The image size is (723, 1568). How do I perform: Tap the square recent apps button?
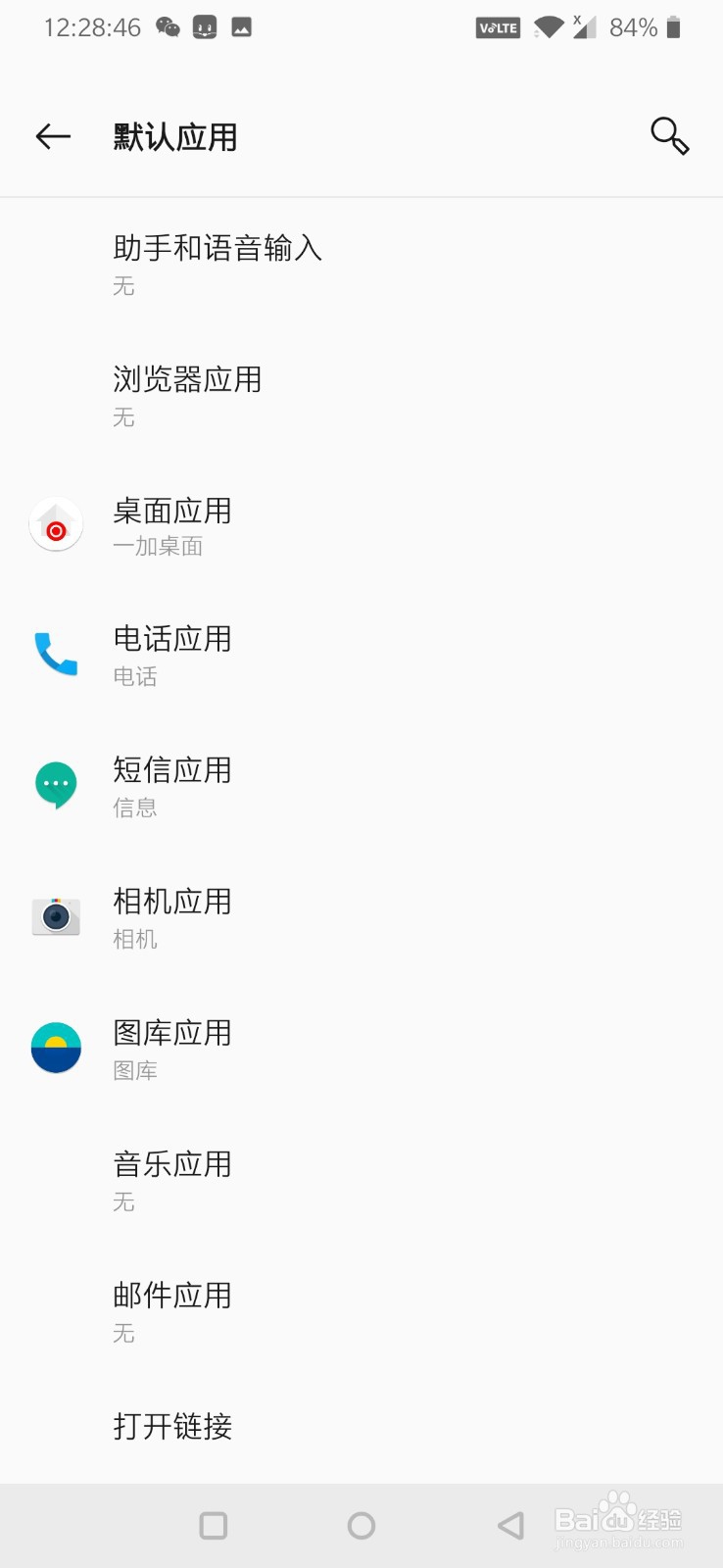click(x=213, y=1525)
